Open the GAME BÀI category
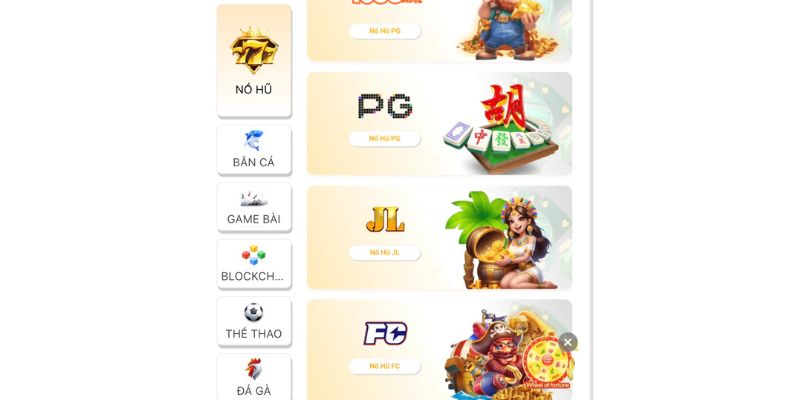This screenshot has height=400, width=800. click(254, 206)
